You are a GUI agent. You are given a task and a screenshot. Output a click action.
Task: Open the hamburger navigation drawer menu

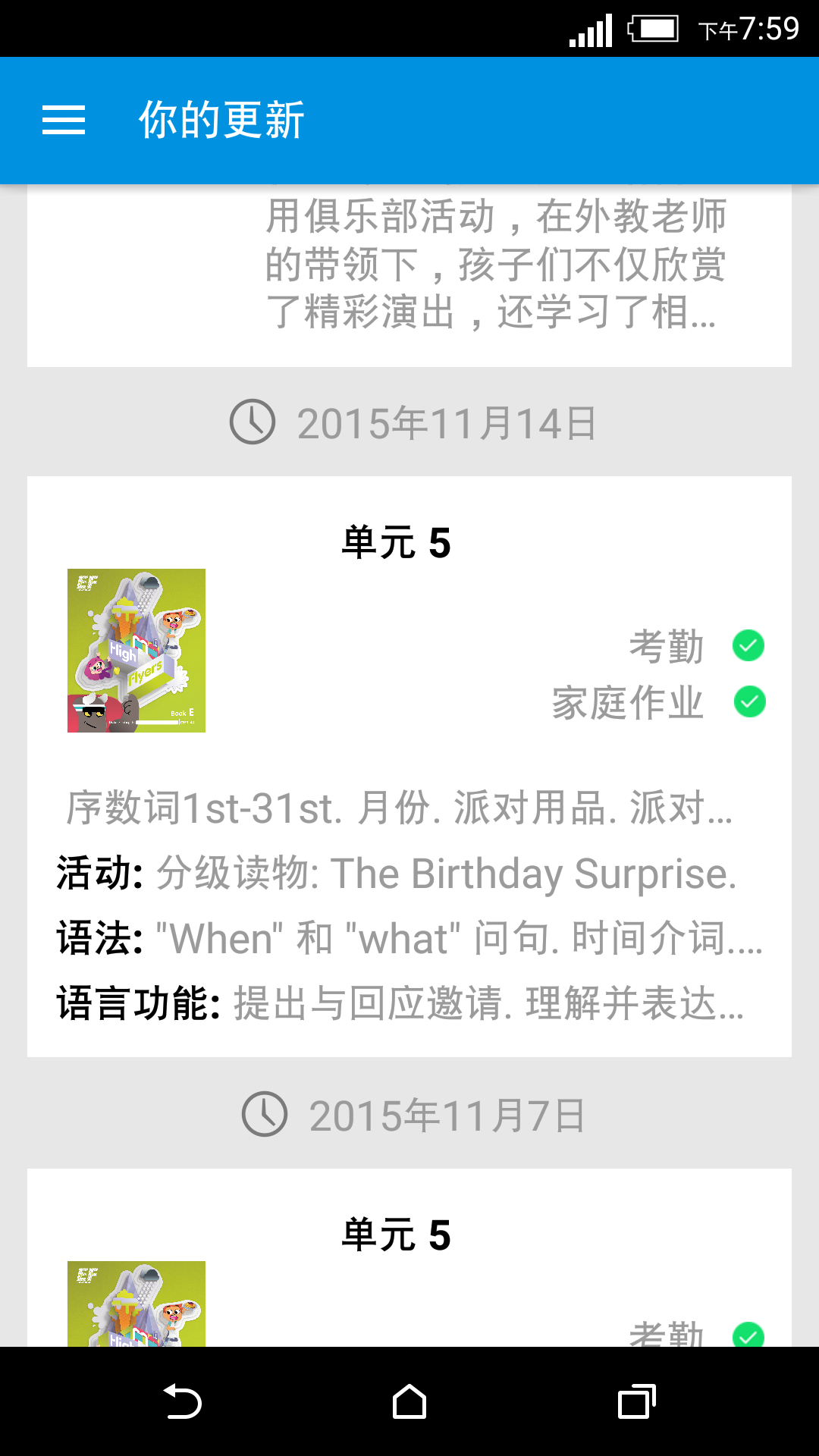click(64, 121)
